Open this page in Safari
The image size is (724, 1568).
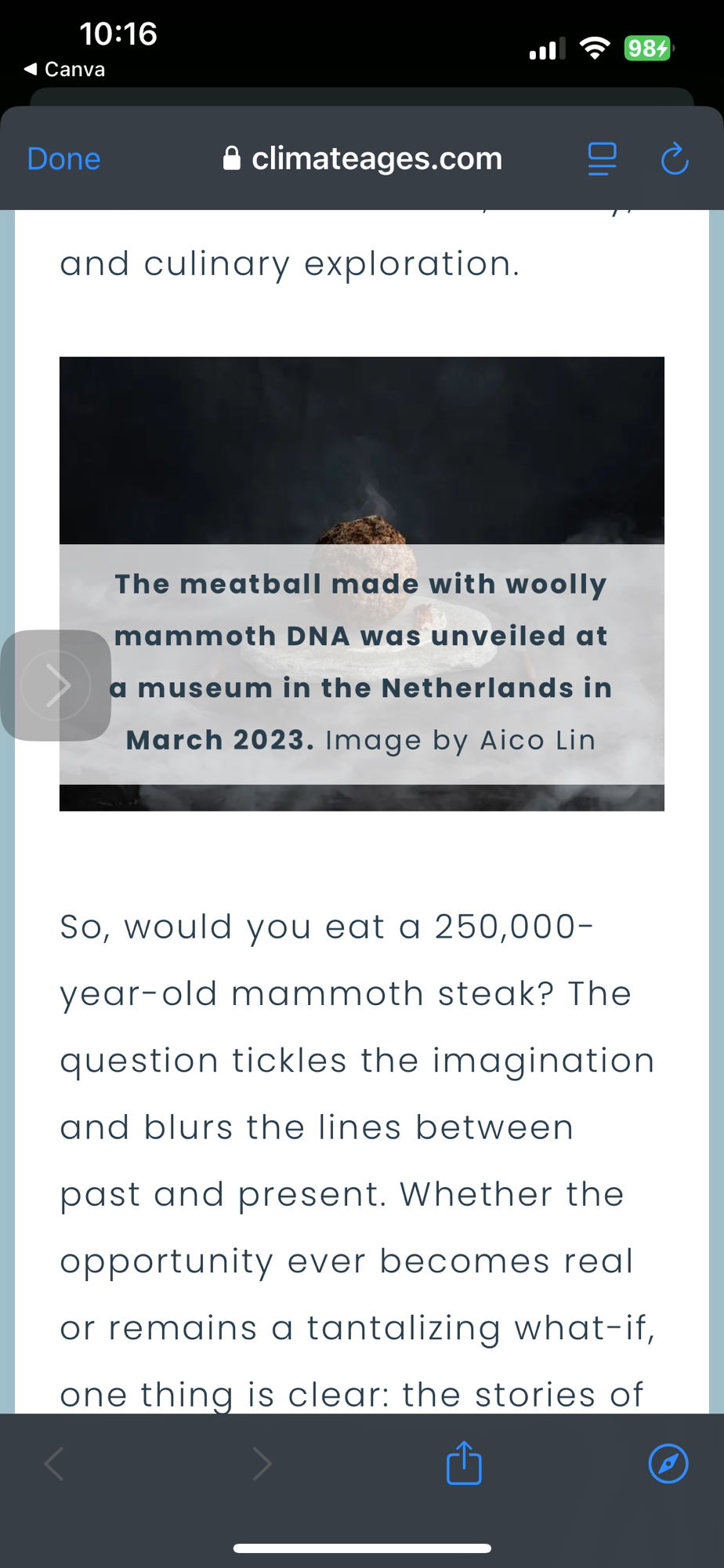(x=668, y=1463)
